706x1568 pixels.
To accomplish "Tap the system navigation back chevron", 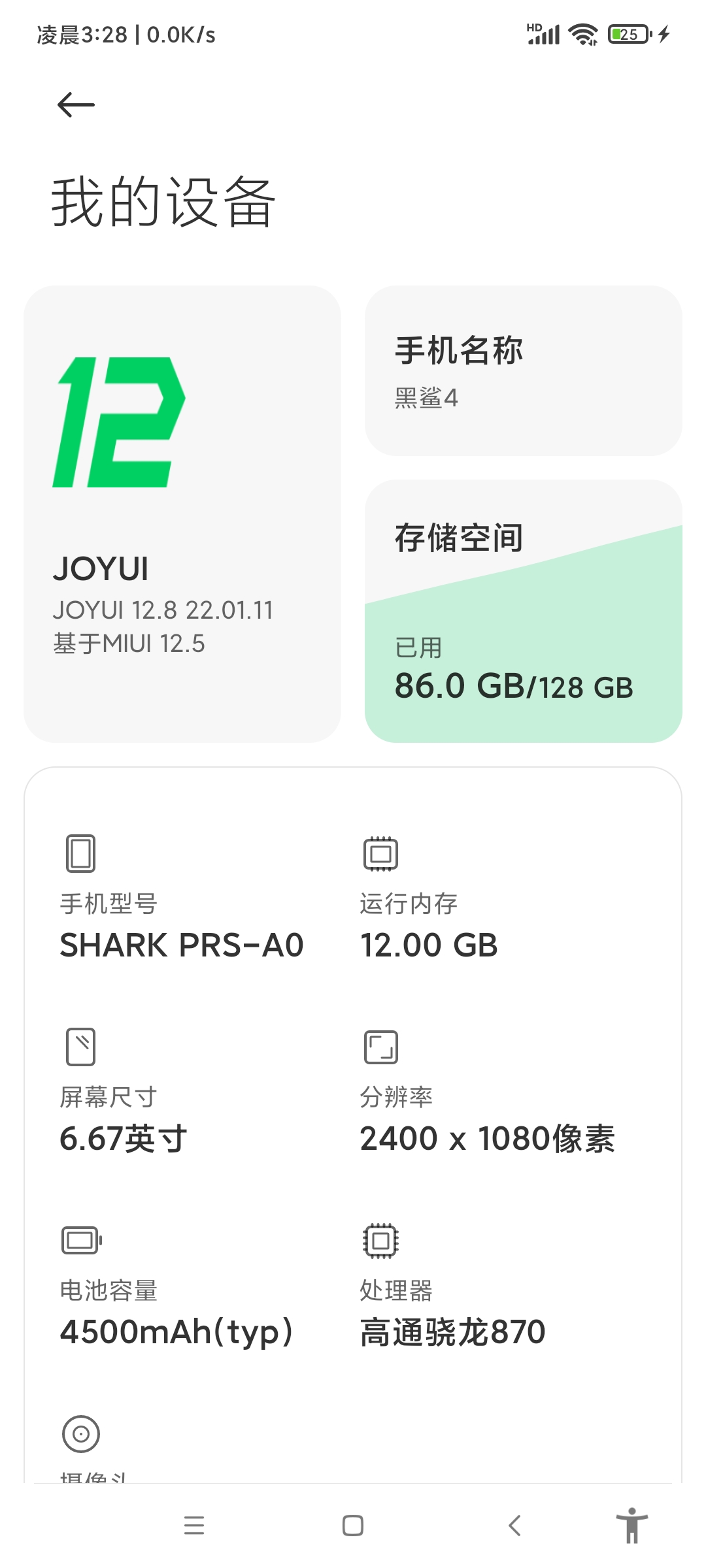I will (x=514, y=1526).
